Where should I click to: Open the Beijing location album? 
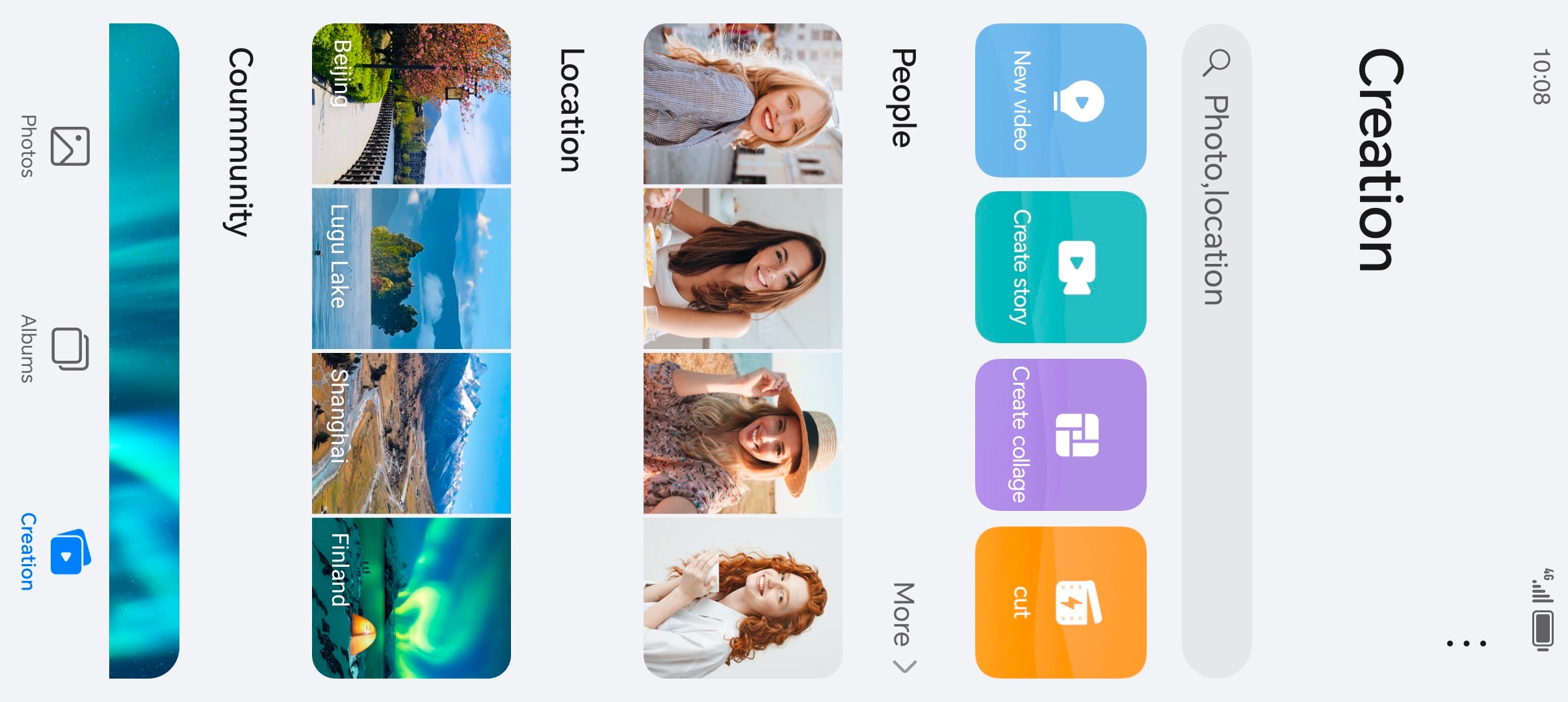point(411,104)
